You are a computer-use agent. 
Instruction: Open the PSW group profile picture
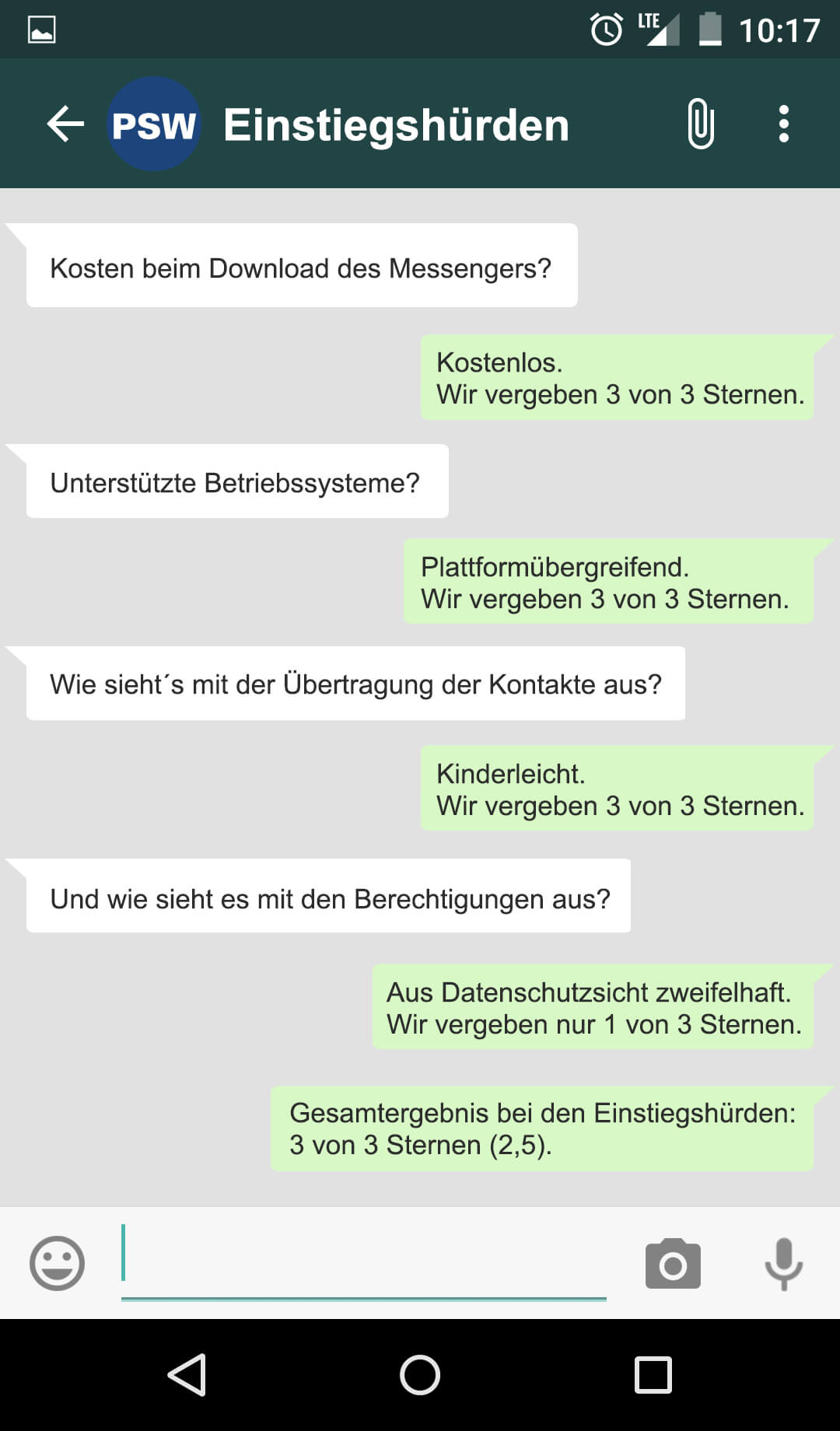tap(154, 124)
